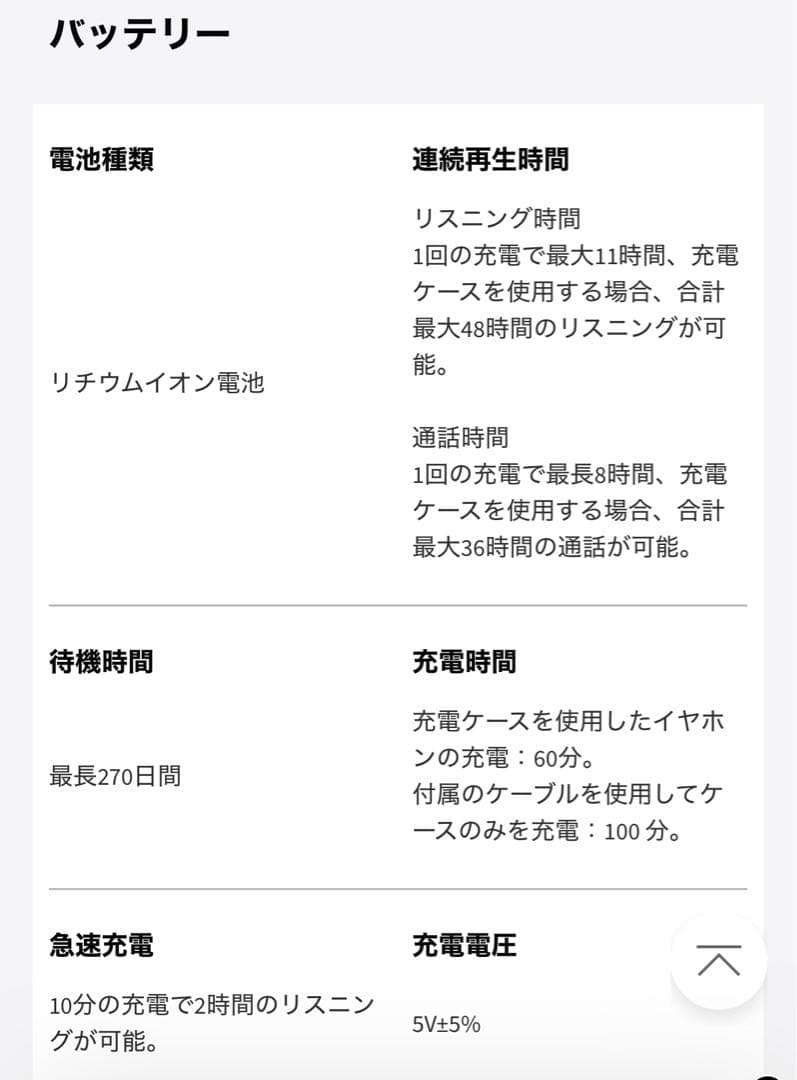Click the divider line below 待機時間 row

pyautogui.click(x=398, y=886)
